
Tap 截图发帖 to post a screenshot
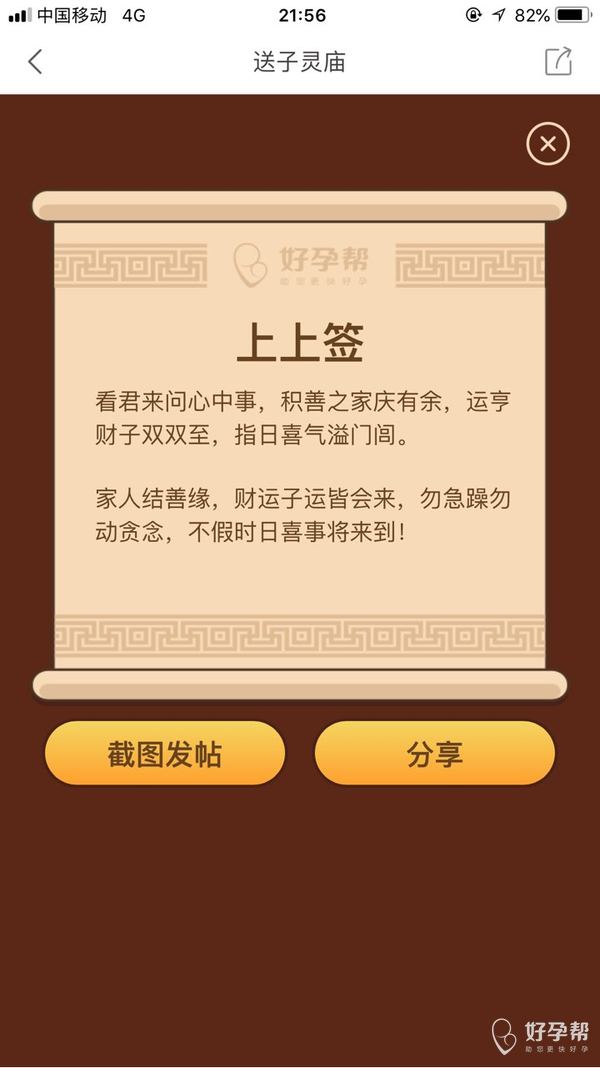point(165,754)
